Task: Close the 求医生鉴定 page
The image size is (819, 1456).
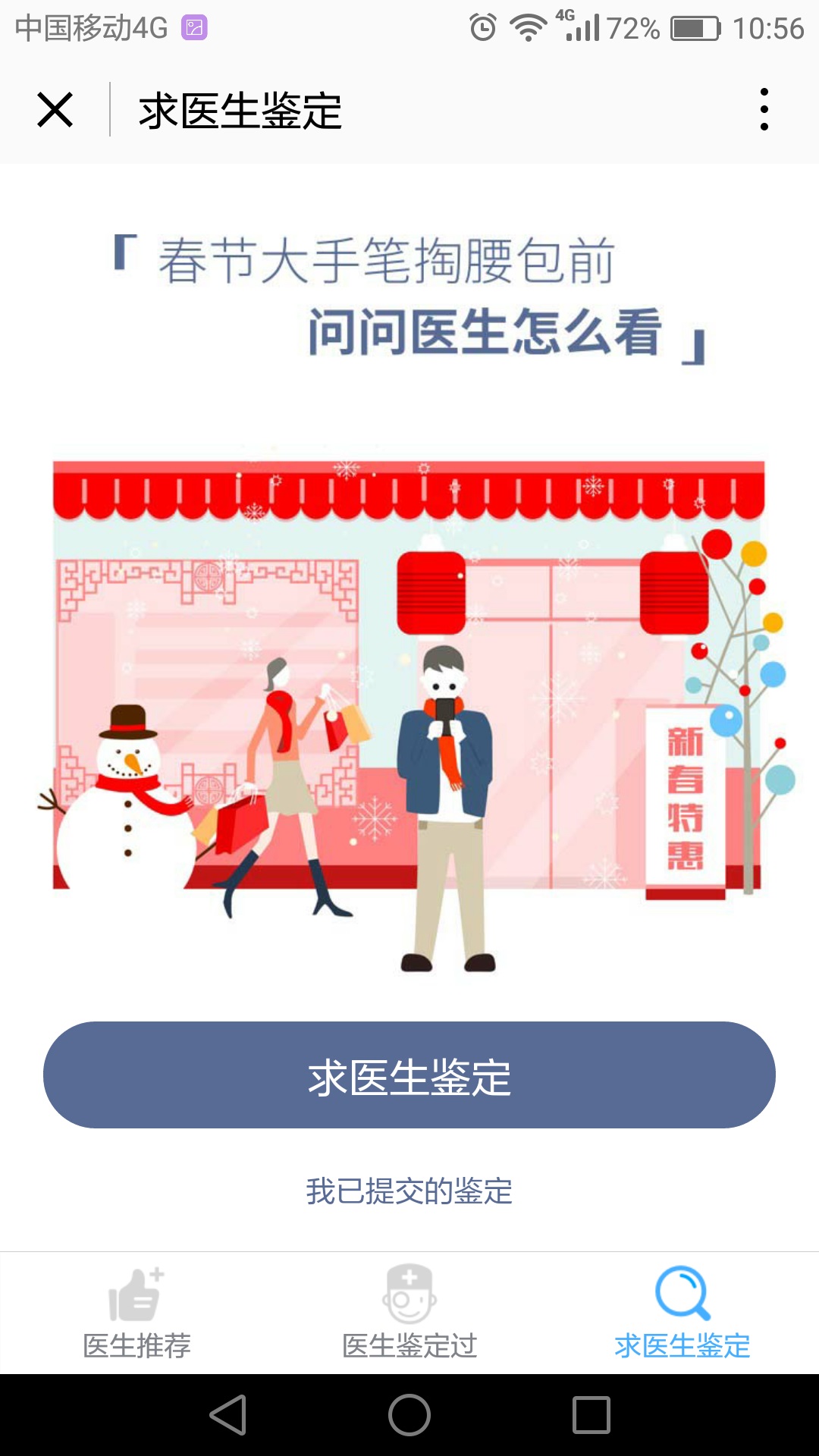Action: click(x=55, y=110)
